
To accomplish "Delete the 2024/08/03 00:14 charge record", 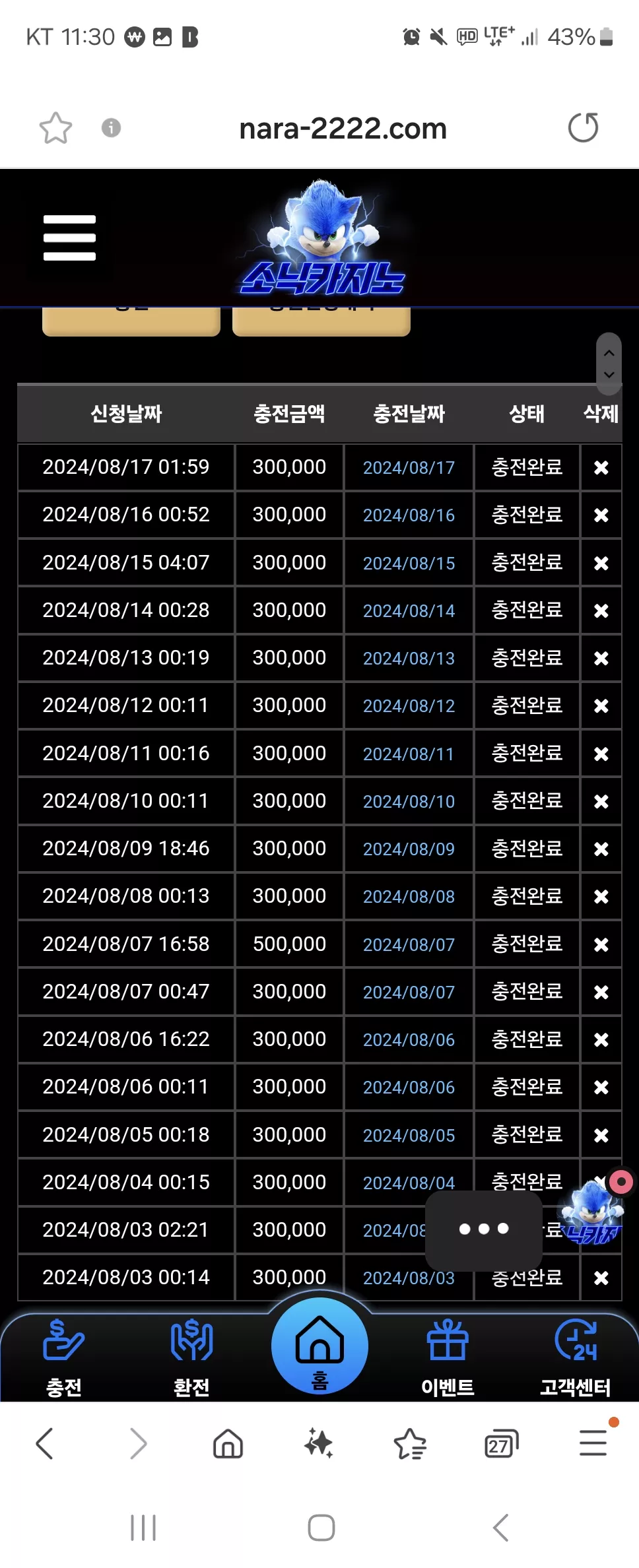I will [601, 1278].
